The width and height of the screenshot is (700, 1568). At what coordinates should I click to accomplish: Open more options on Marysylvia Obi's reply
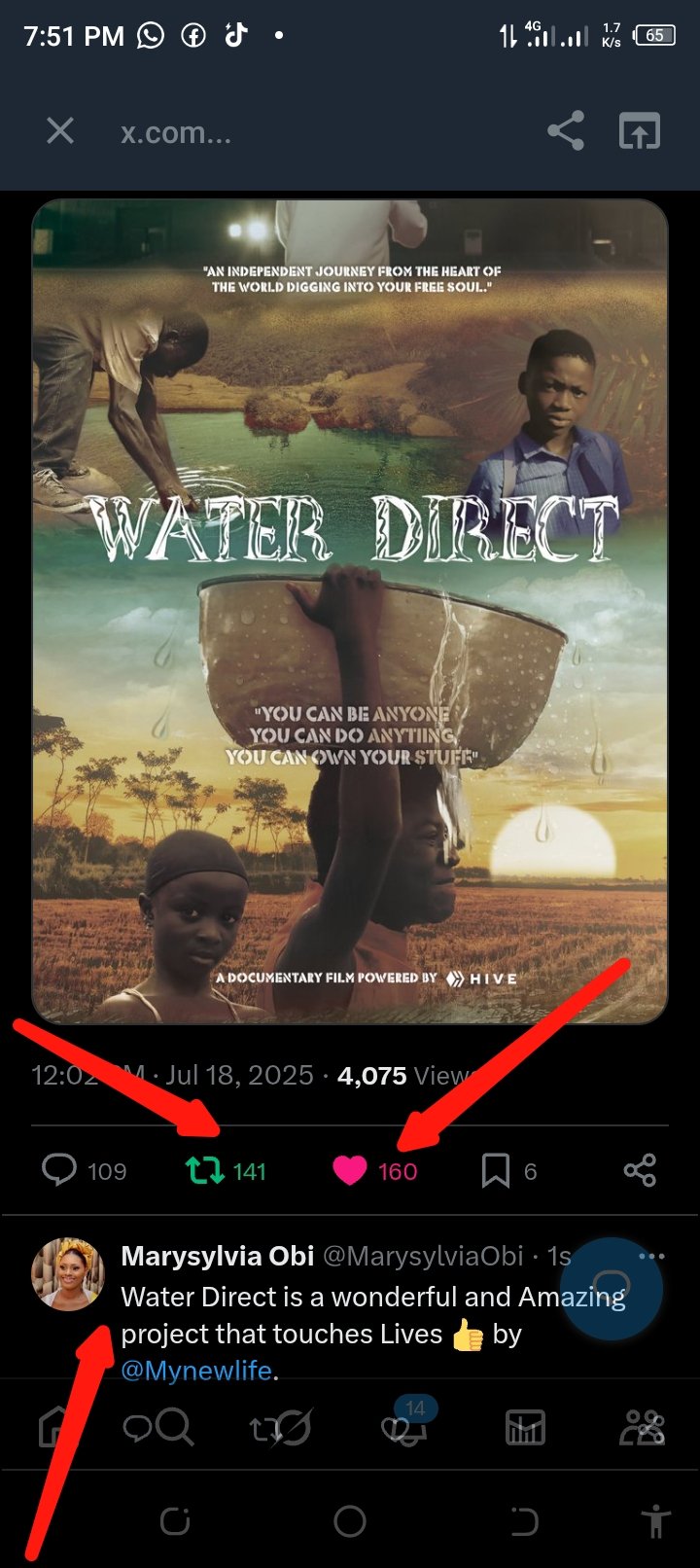click(651, 1256)
